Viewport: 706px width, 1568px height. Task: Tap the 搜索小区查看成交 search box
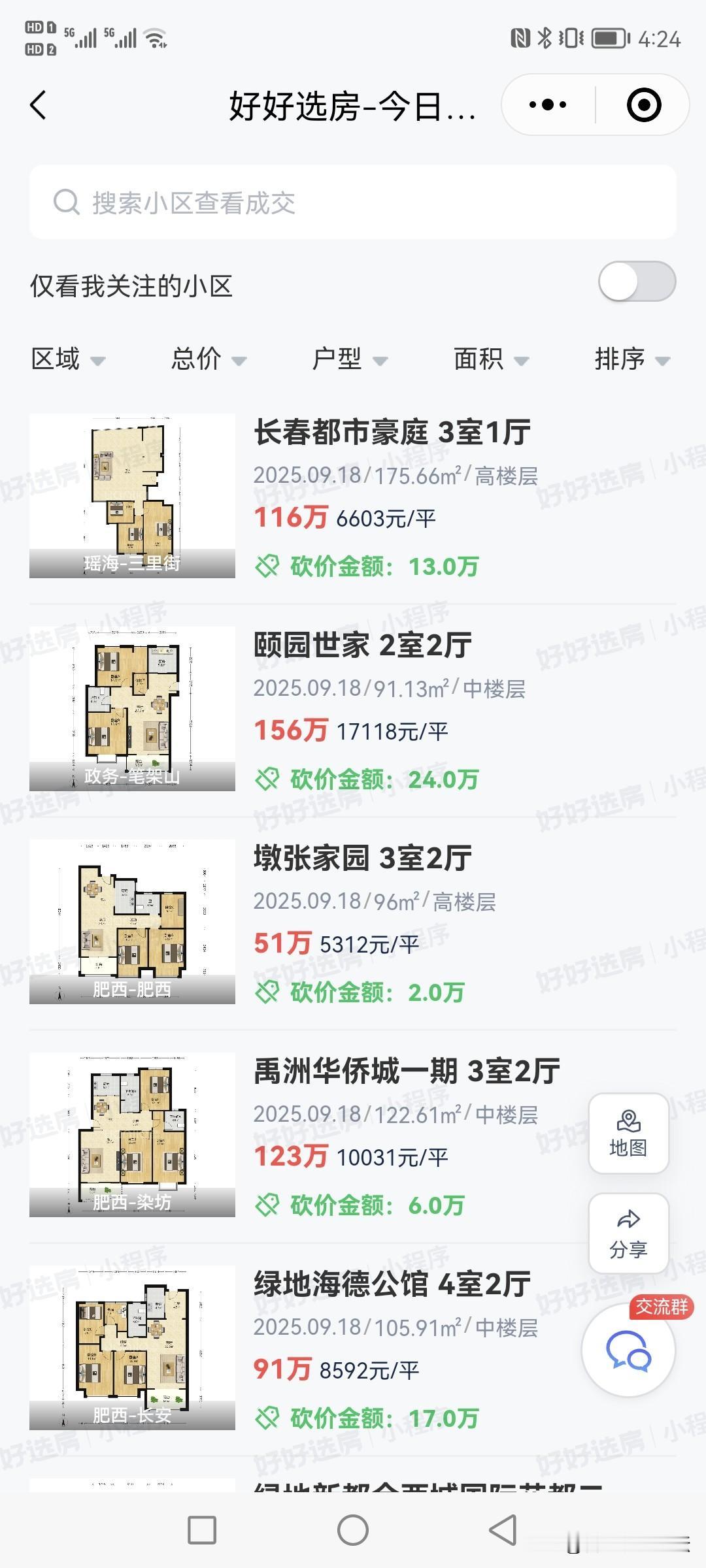coord(353,202)
